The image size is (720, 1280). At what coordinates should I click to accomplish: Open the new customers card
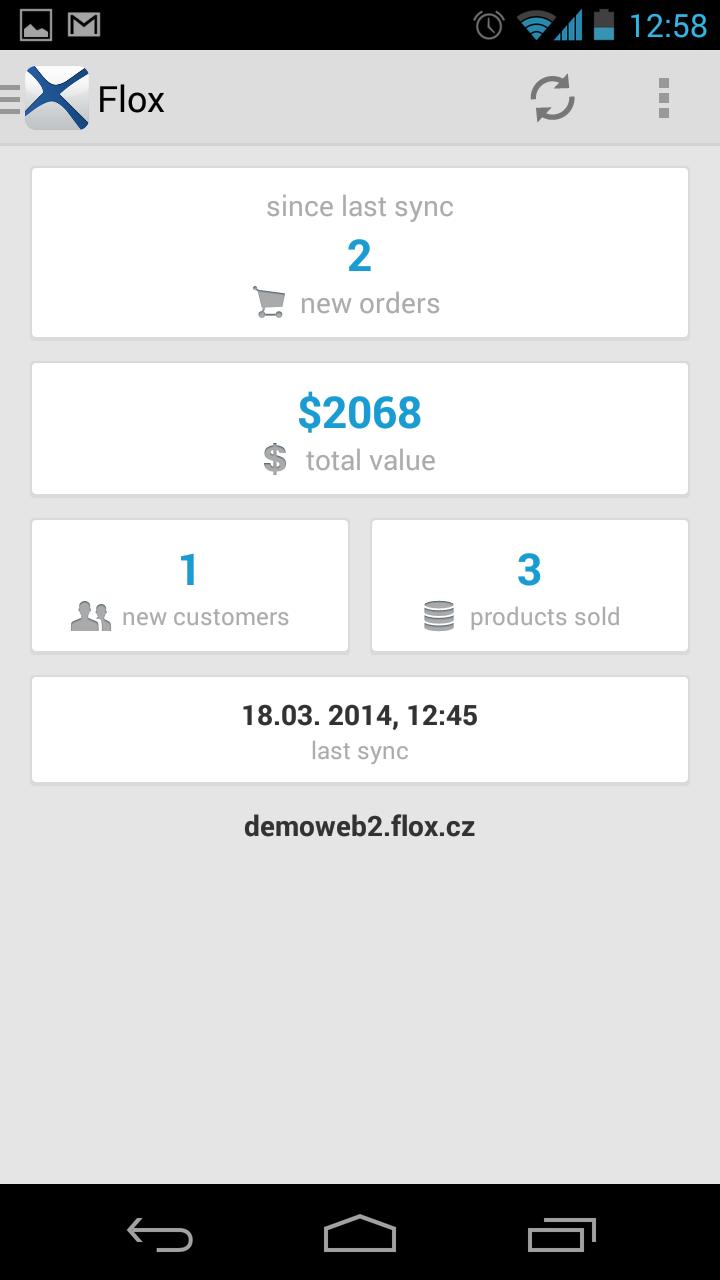pos(190,586)
